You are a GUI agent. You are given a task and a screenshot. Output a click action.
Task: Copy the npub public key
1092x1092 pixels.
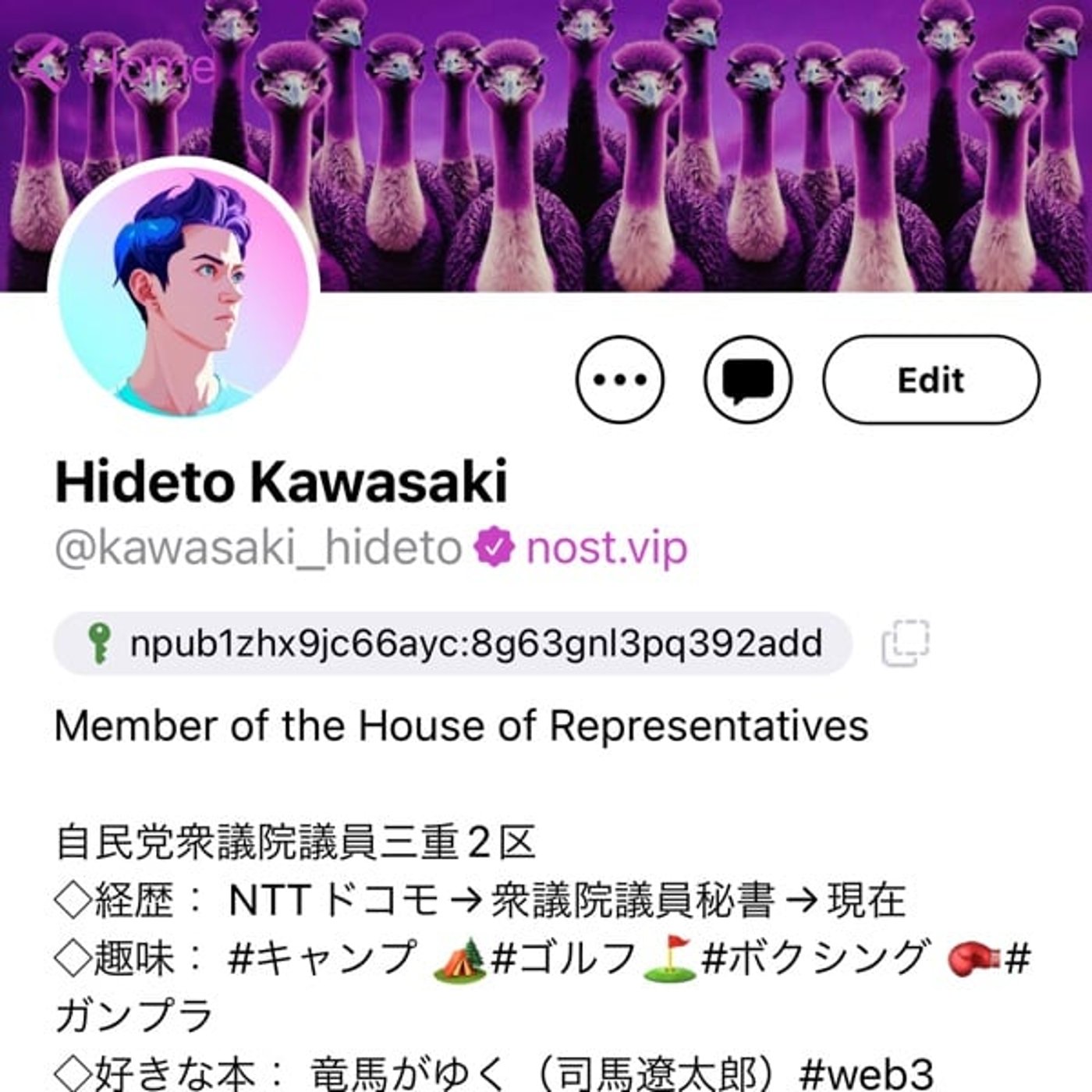(x=906, y=643)
